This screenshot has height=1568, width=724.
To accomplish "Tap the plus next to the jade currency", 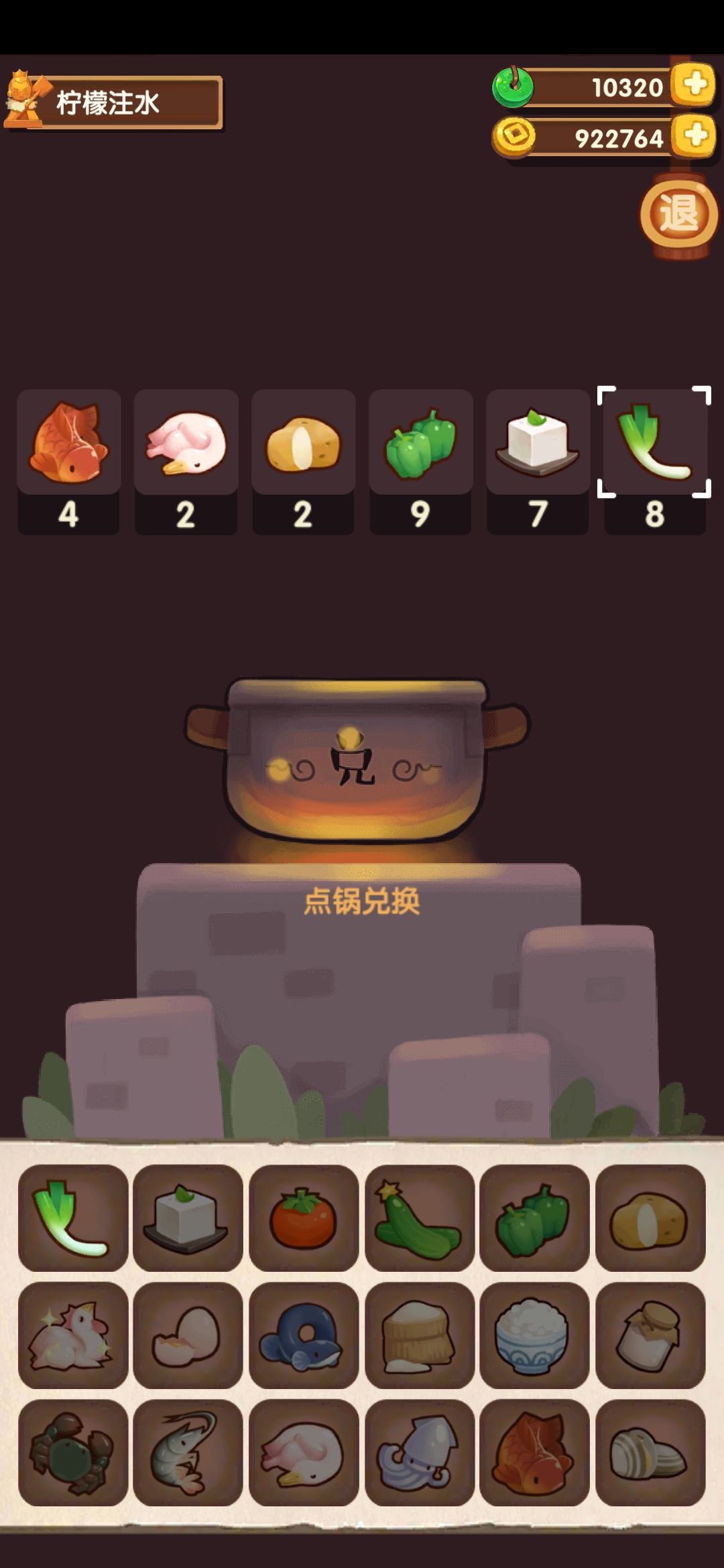I will point(695,86).
